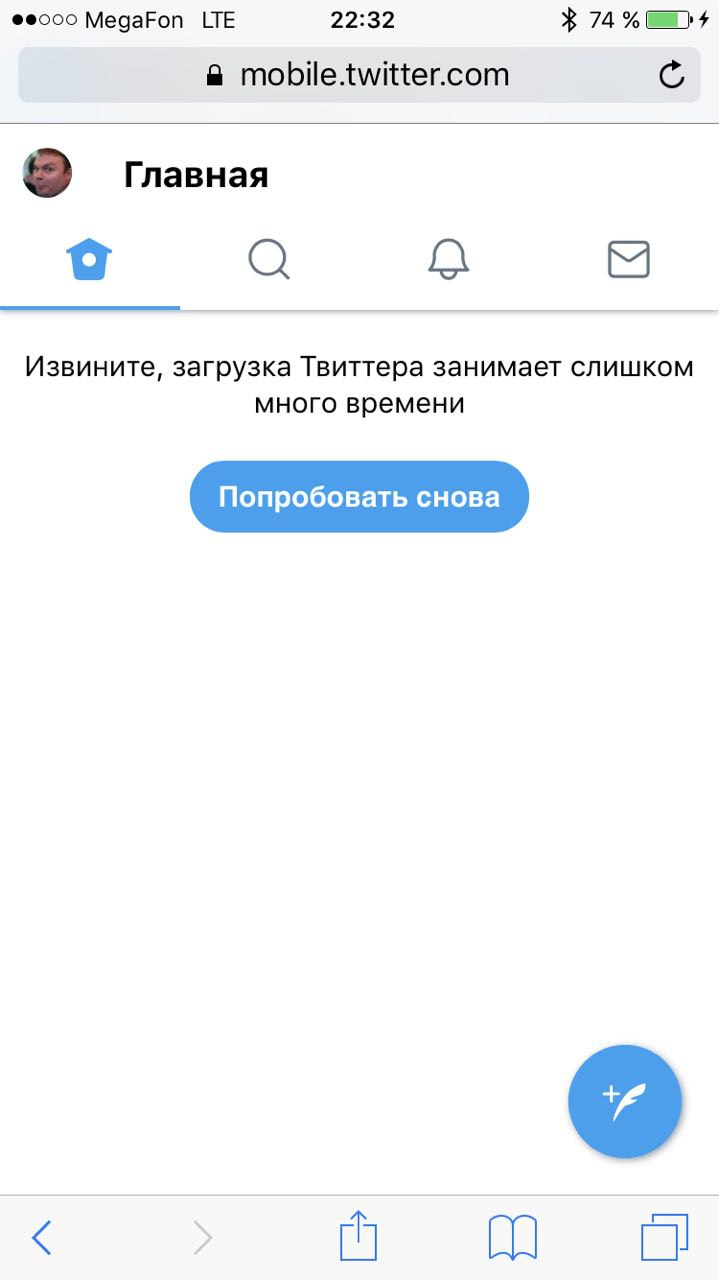Go back in Safari
This screenshot has height=1280, width=719.
(42, 1238)
